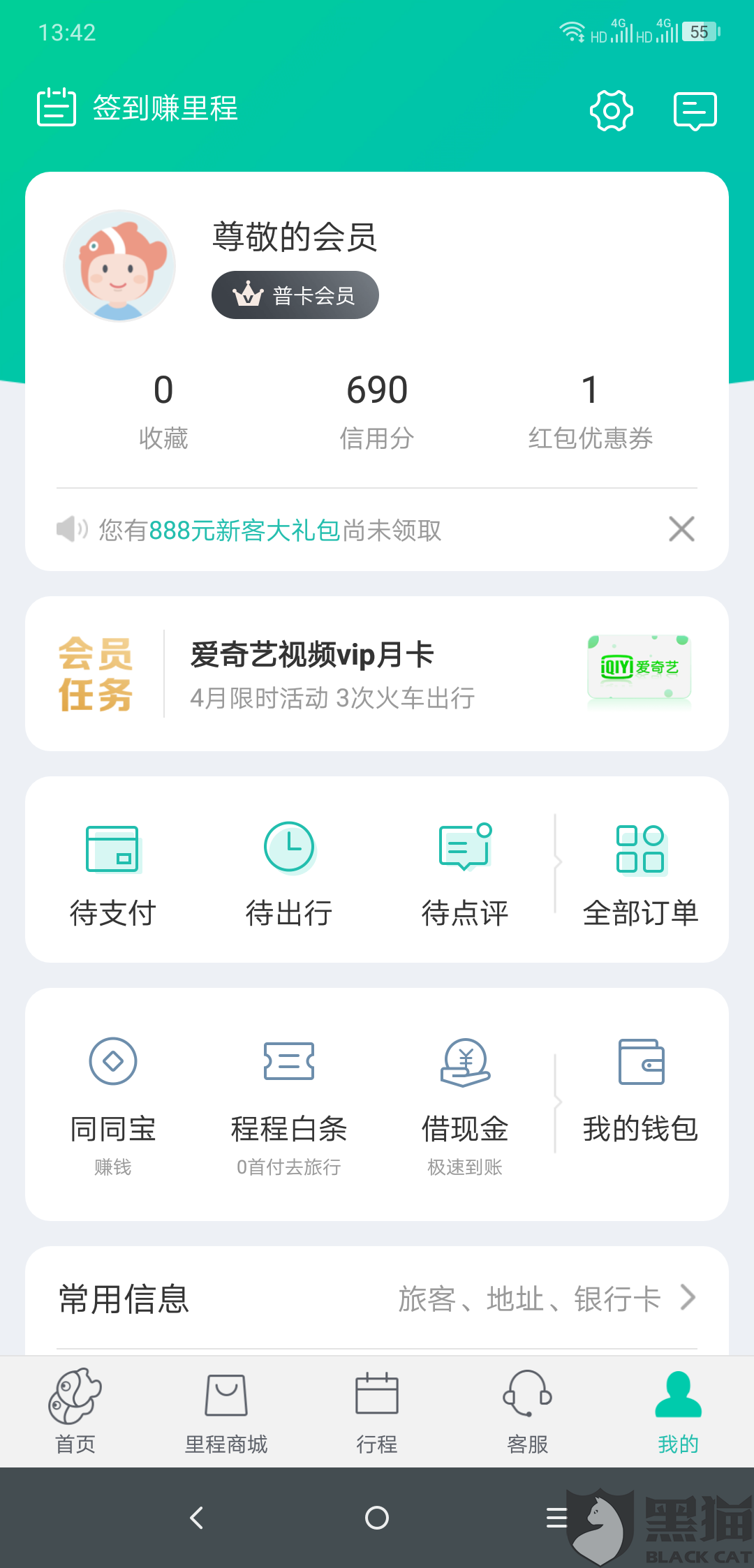Open the settings gear icon
Image resolution: width=754 pixels, height=1568 pixels.
pos(611,110)
